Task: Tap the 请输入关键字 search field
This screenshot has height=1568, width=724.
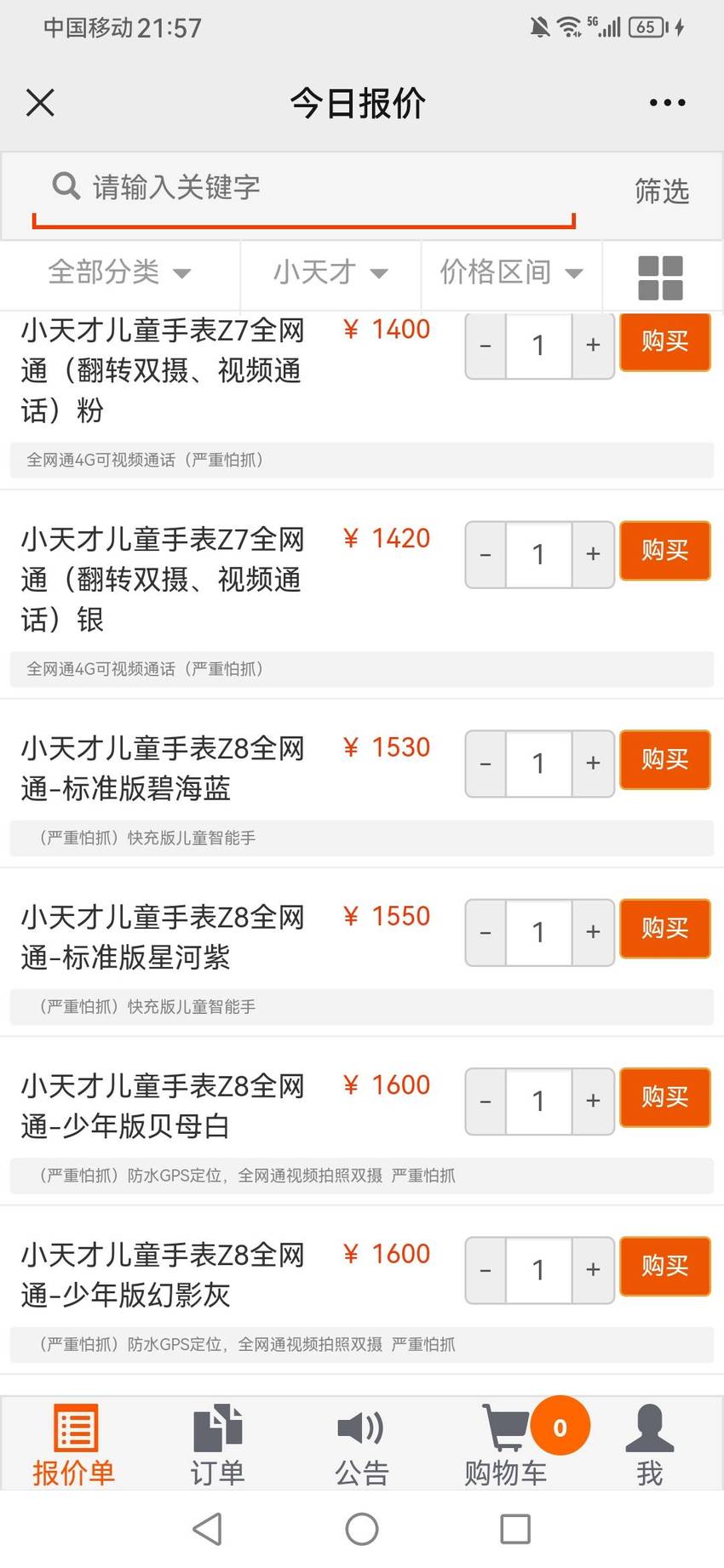Action: pyautogui.click(x=304, y=187)
